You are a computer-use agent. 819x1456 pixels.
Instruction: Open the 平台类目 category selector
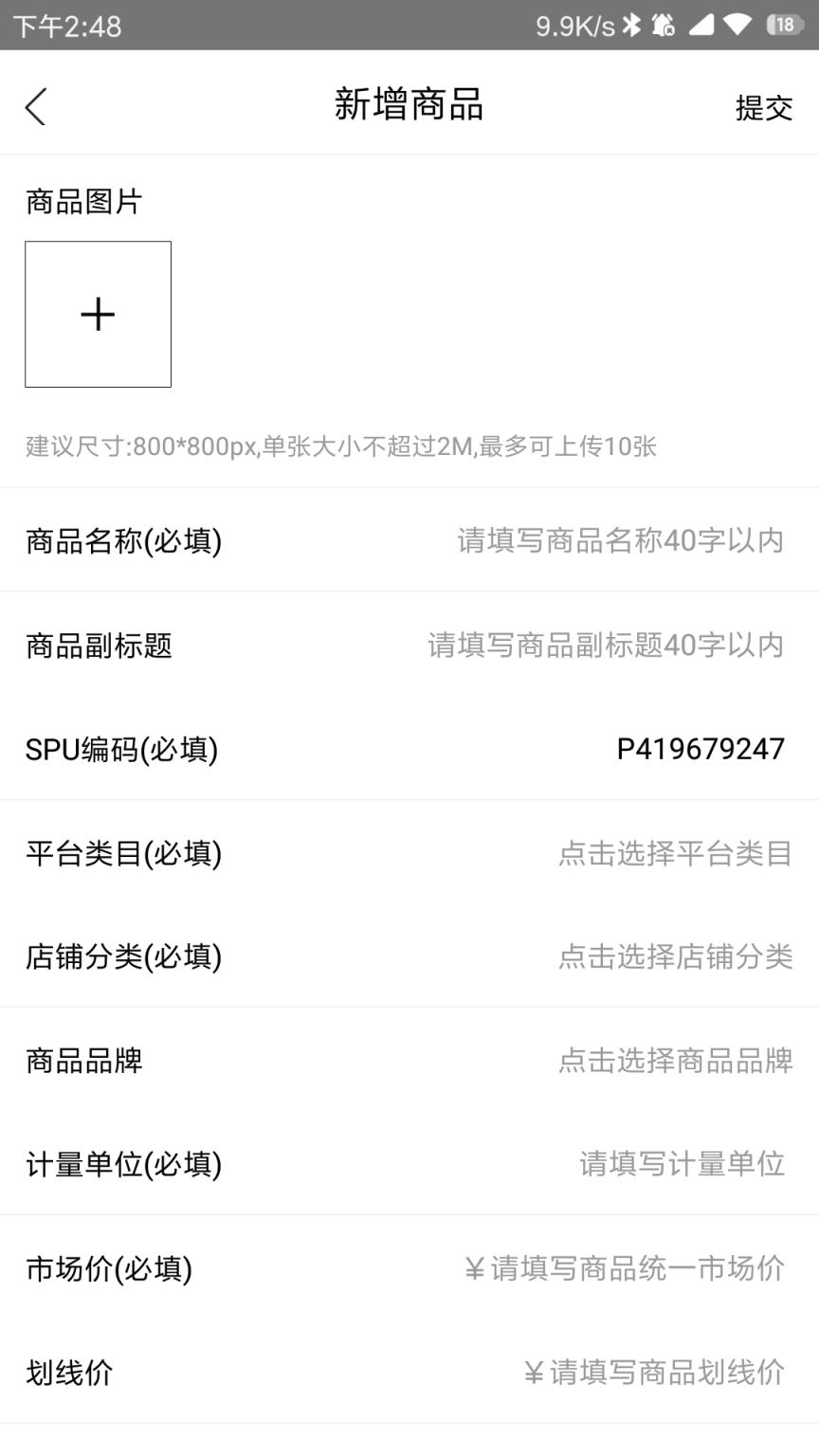675,853
